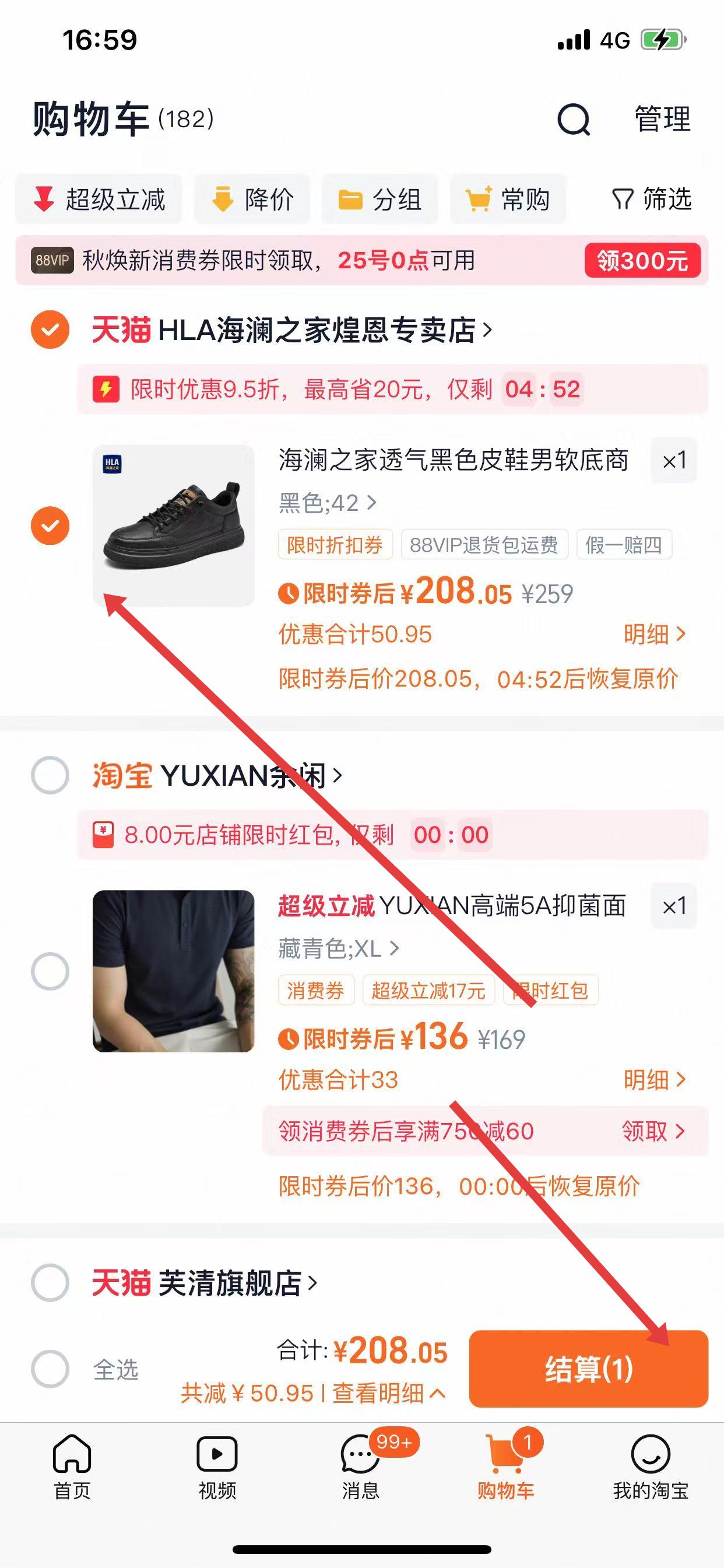
Task: Uncheck the HLA海澜之家煌恩专卖店 store checkbox
Action: click(50, 330)
